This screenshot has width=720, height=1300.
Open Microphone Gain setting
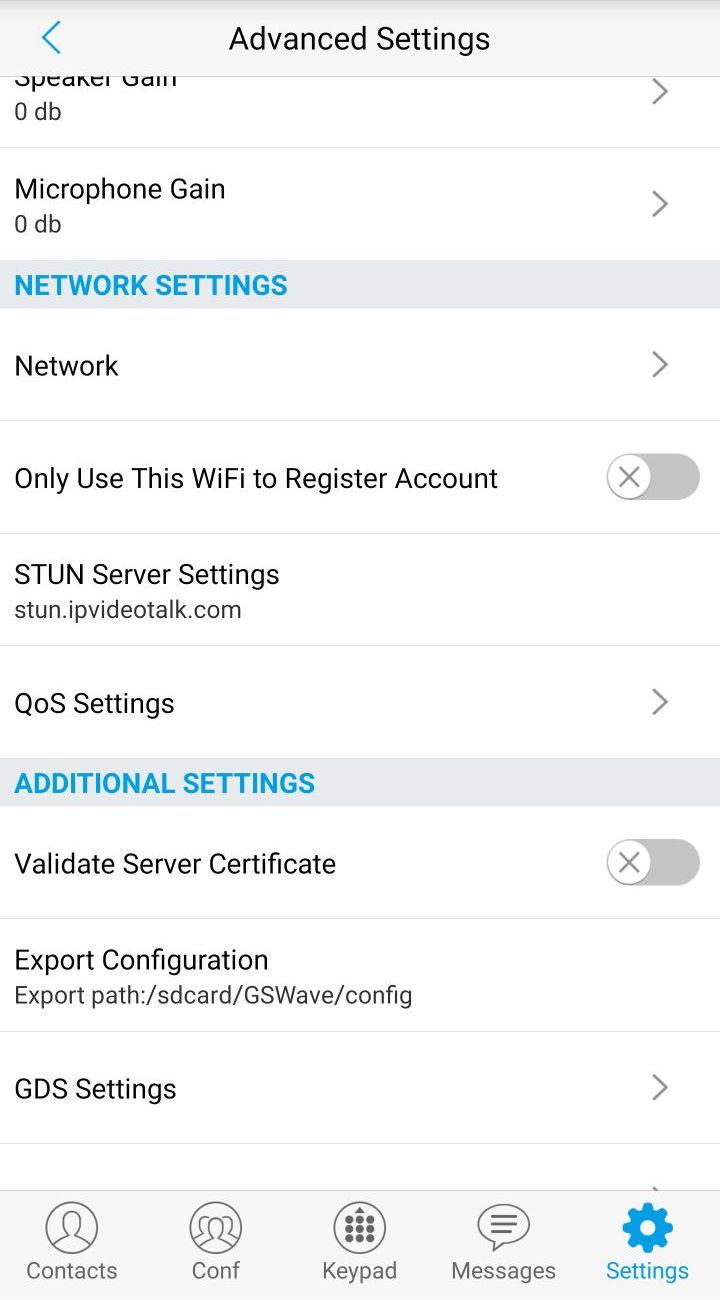360,204
